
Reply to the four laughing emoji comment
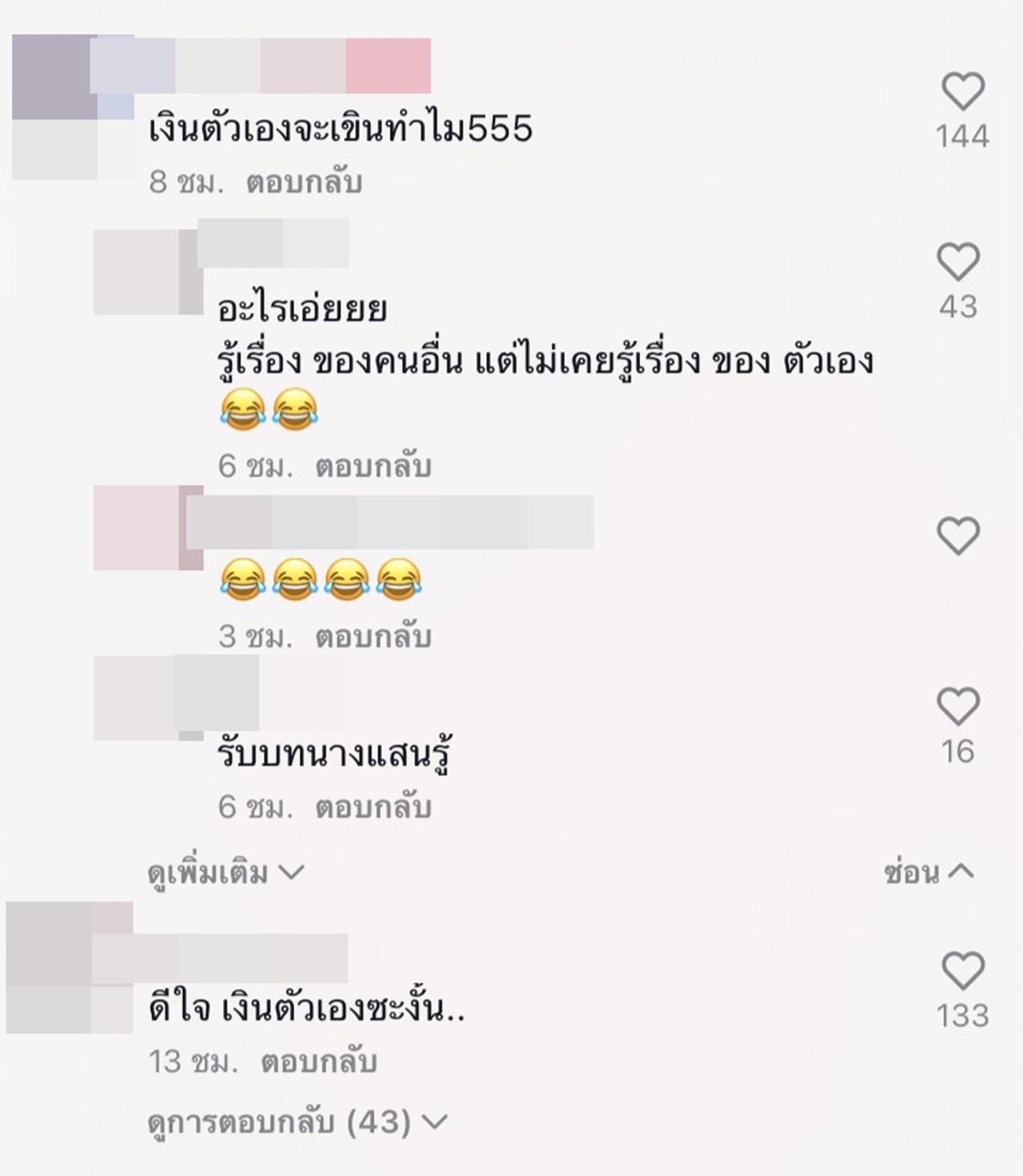372,637
